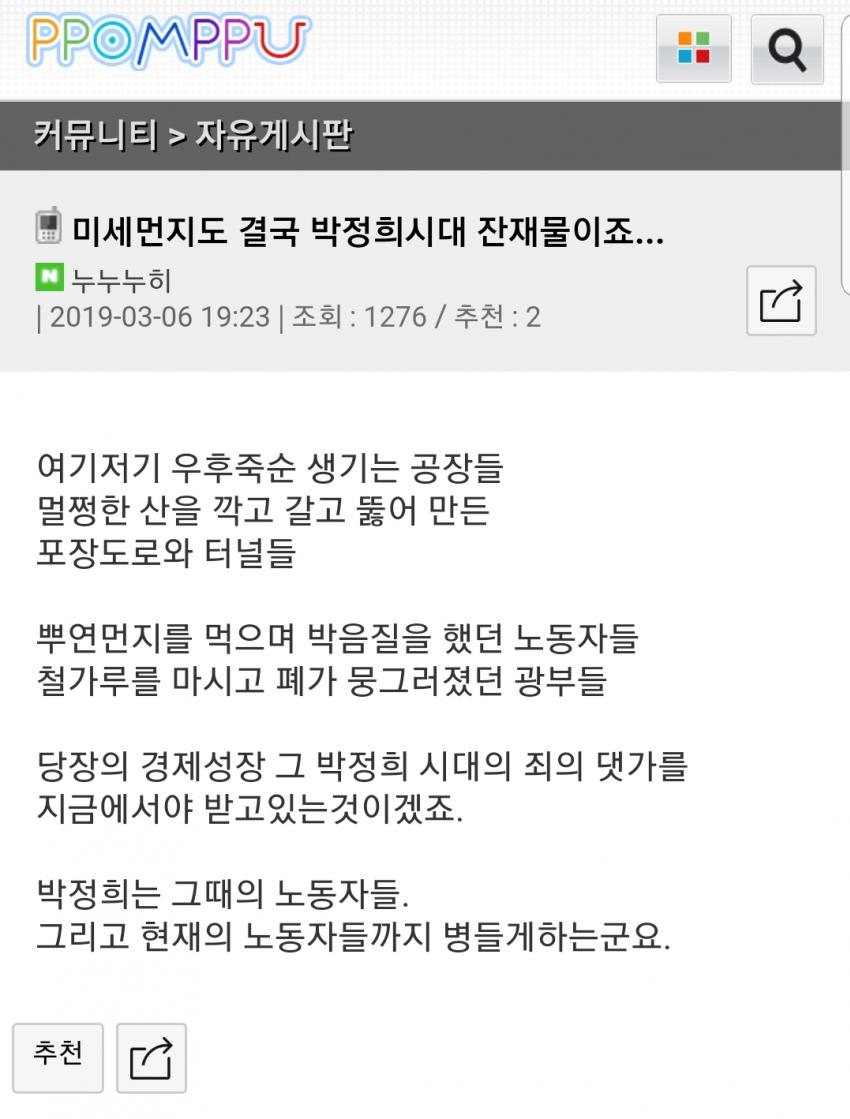View author 누누누히's profile
The height and width of the screenshot is (1119, 850).
click(120, 279)
